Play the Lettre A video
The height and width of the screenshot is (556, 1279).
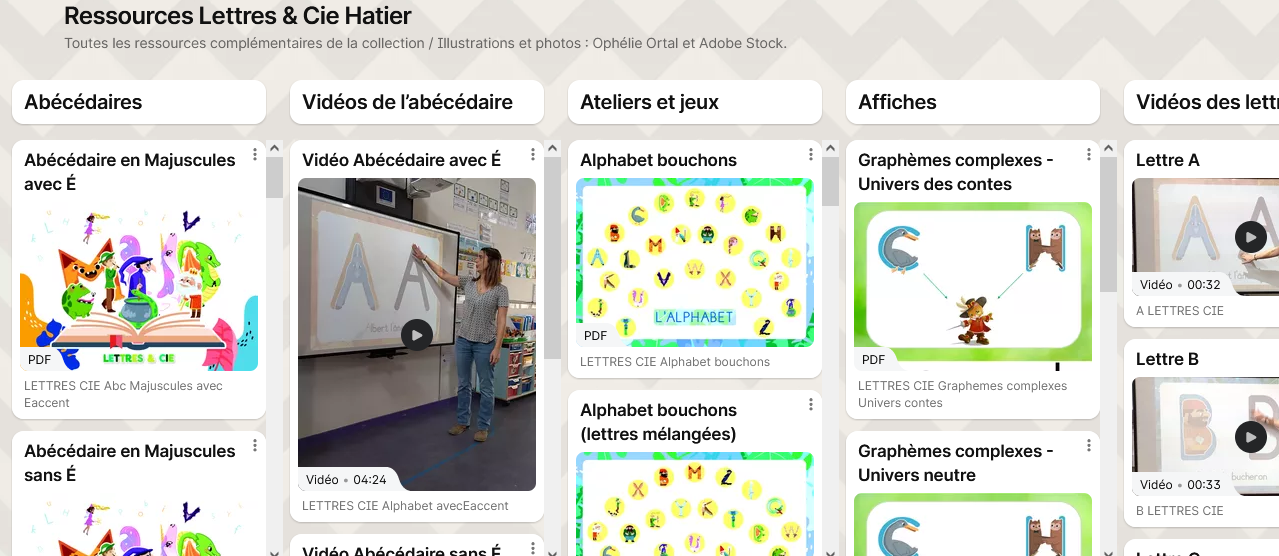[x=1250, y=237]
